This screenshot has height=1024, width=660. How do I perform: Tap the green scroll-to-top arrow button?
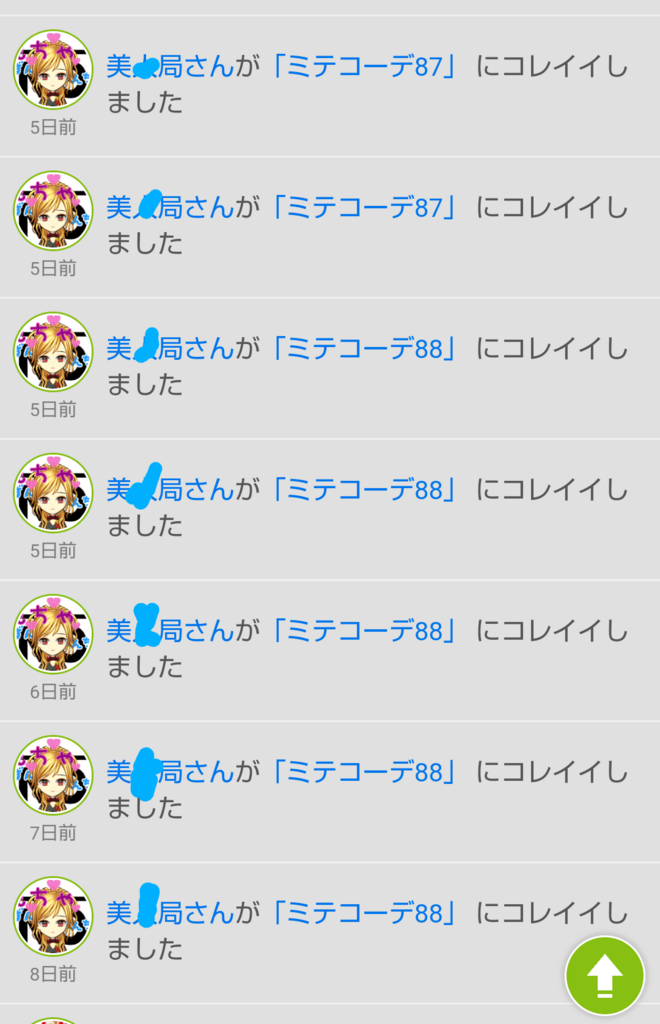[604, 975]
